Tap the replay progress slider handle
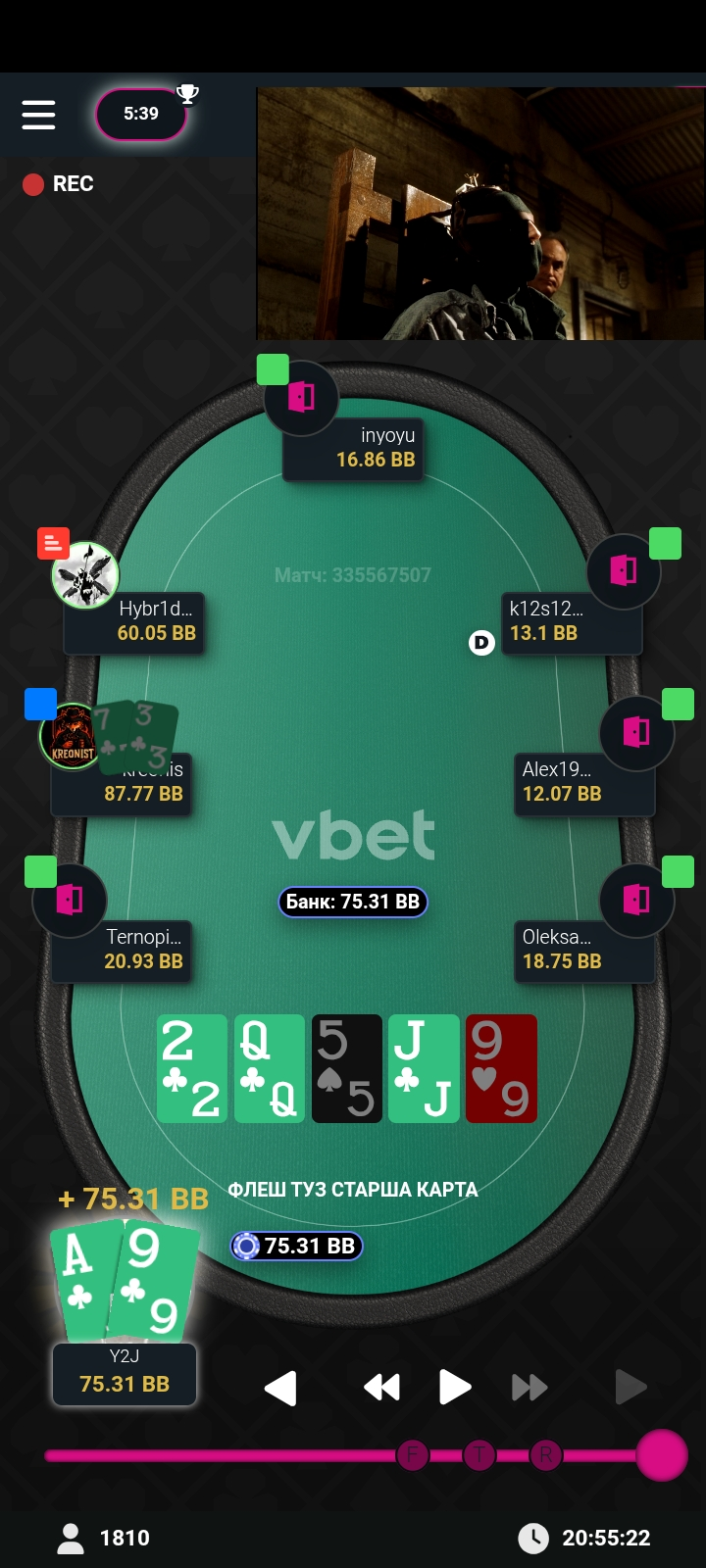706x1568 pixels. click(x=662, y=1455)
